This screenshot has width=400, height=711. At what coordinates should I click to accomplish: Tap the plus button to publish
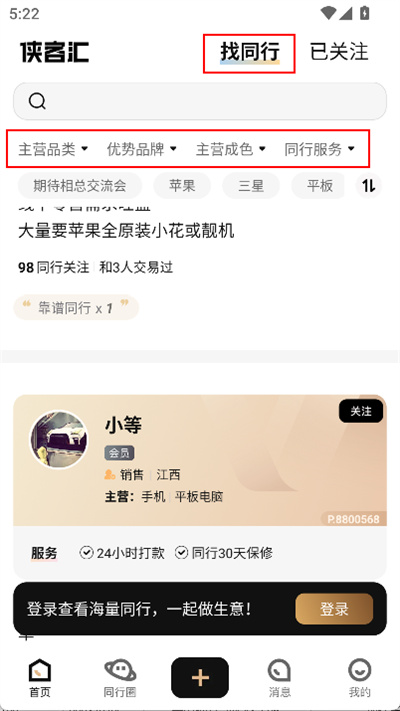pos(200,677)
